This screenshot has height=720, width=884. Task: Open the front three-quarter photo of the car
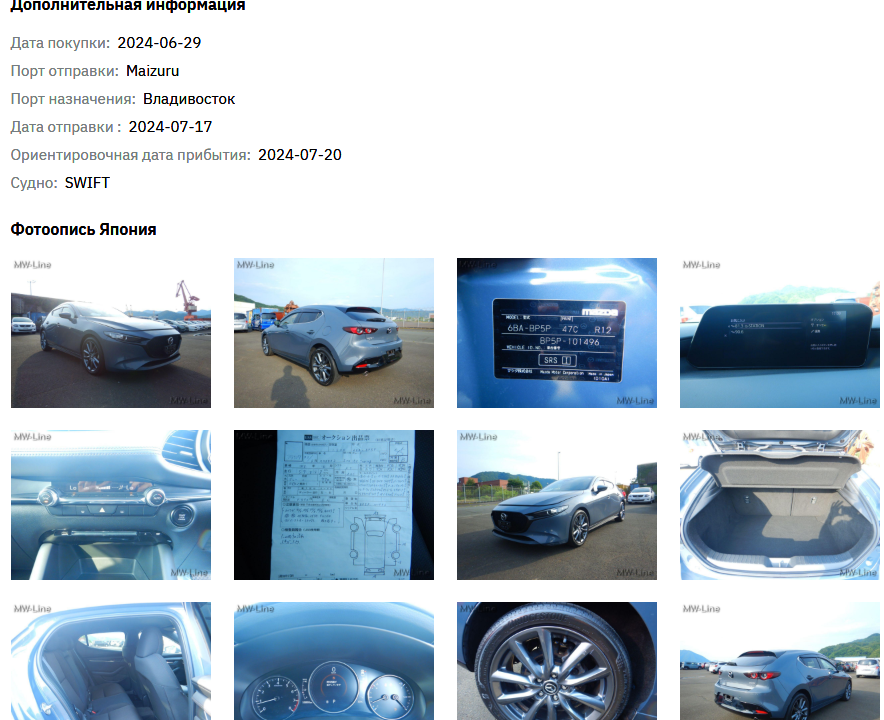(x=110, y=333)
